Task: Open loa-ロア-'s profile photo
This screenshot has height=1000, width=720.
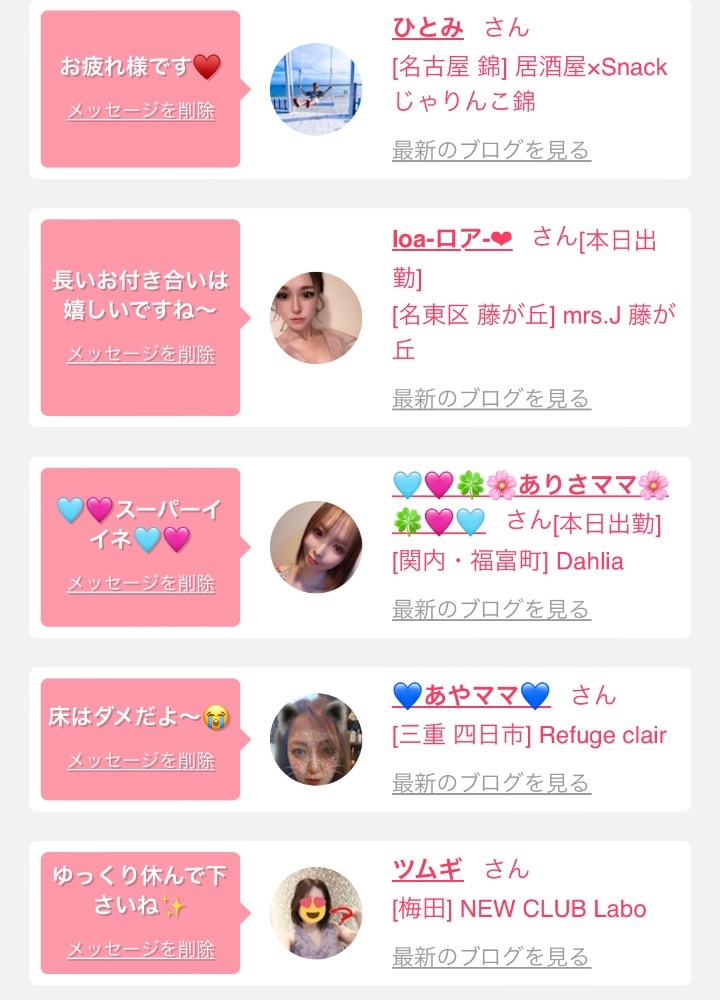Action: point(316,318)
